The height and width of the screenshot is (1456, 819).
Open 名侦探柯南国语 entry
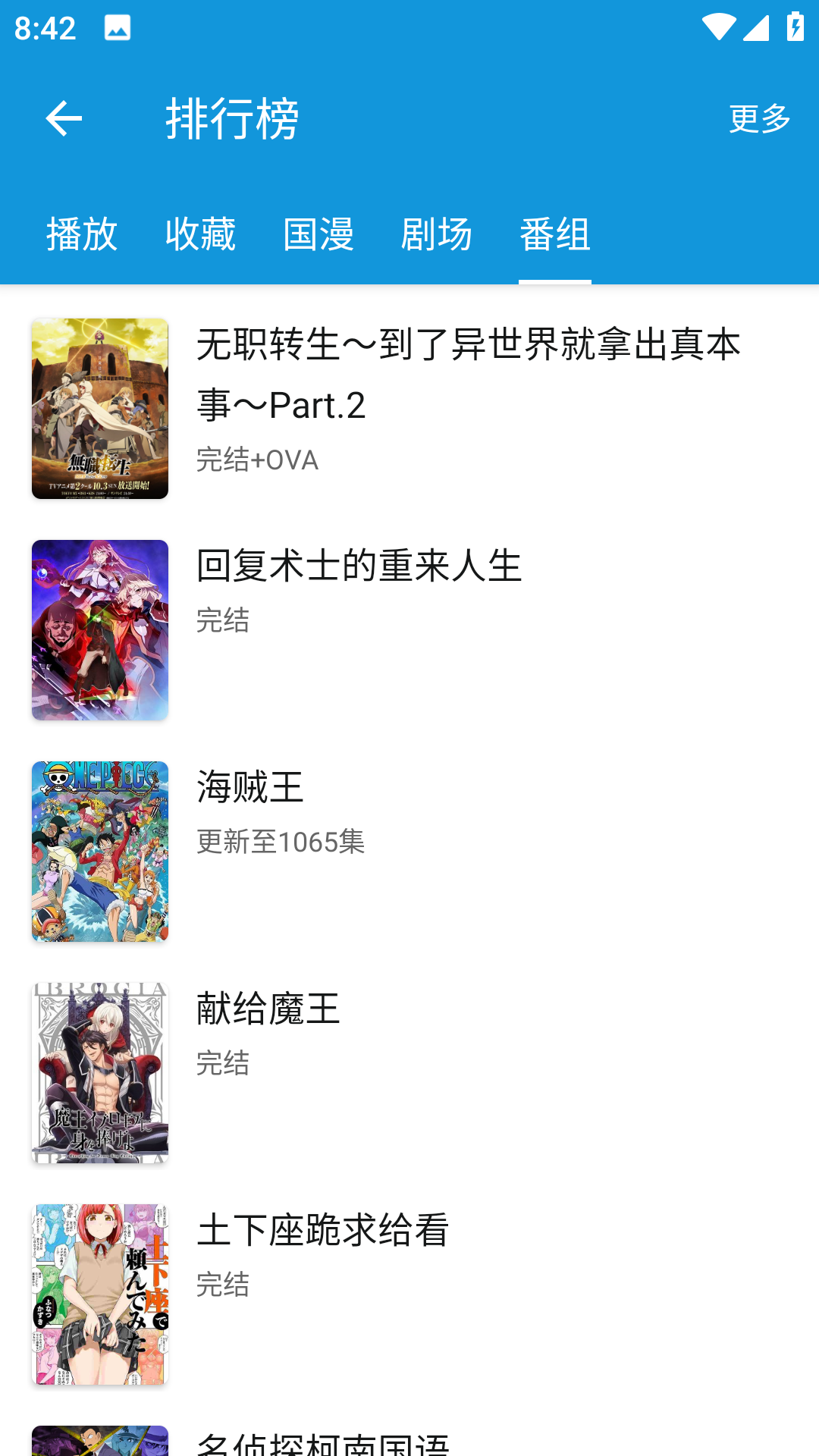409,1441
